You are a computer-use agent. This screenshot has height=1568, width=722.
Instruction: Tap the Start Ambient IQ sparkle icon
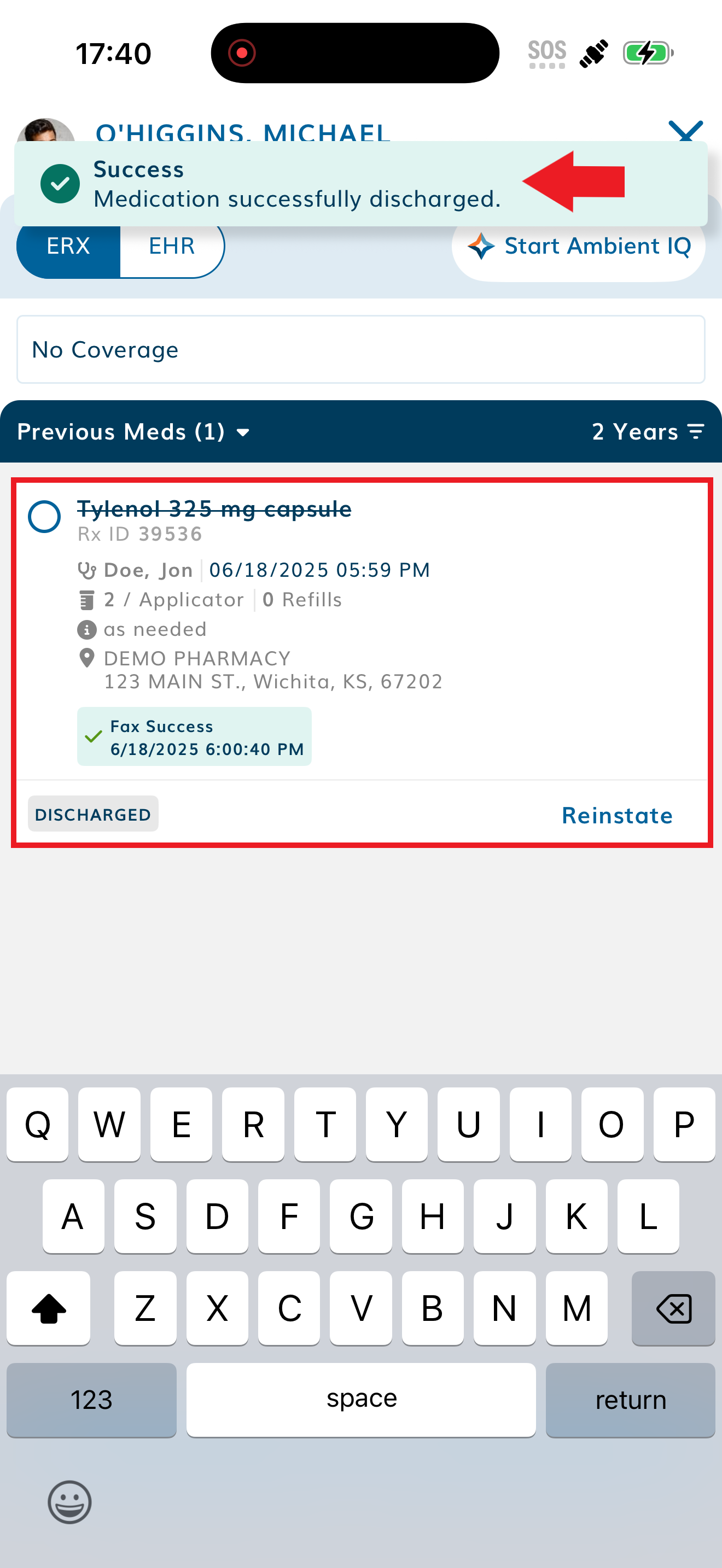(481, 246)
